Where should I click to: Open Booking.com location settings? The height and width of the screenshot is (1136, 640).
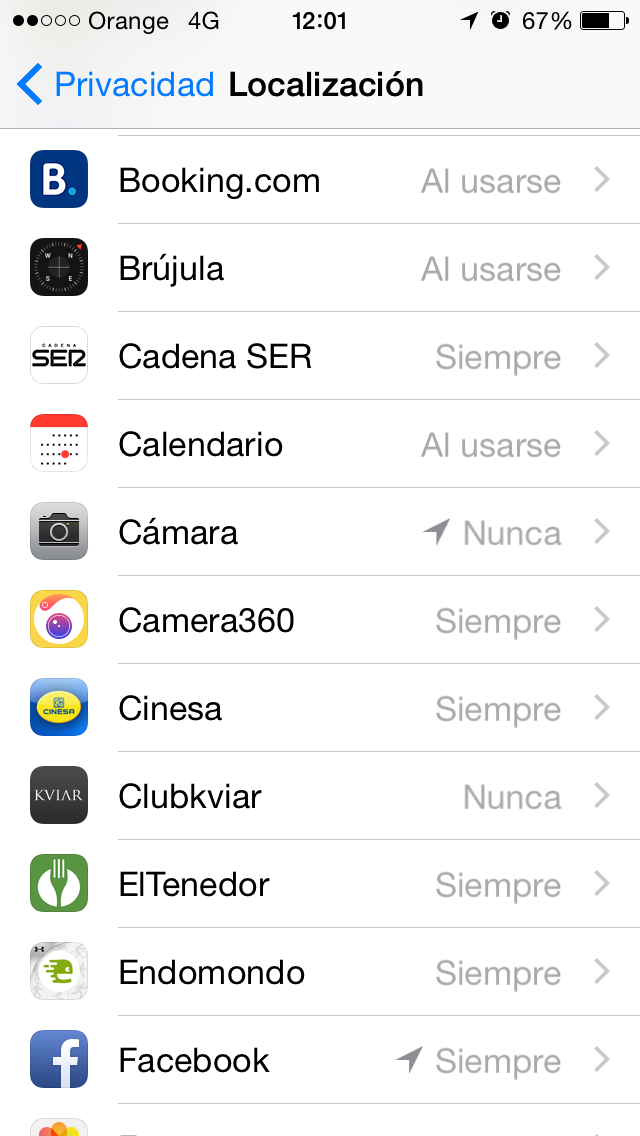click(320, 180)
